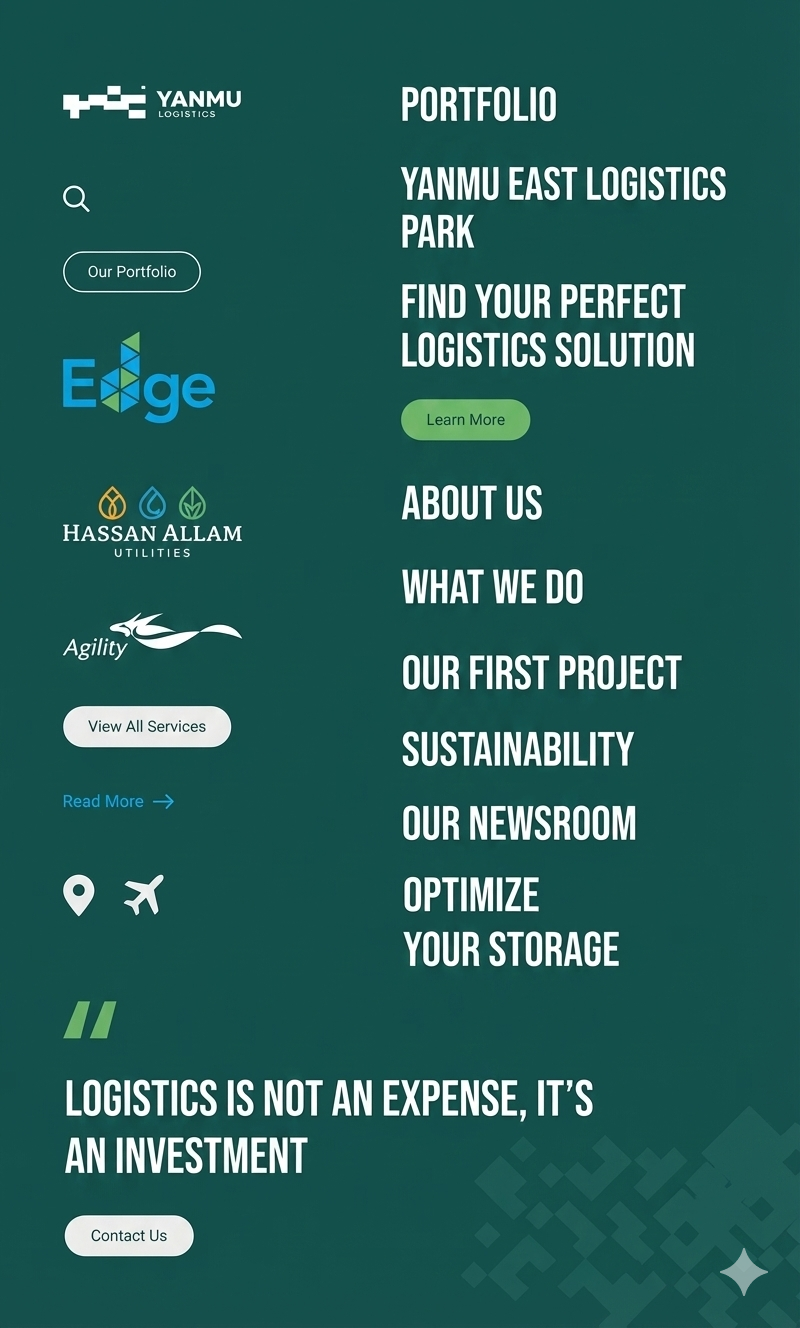Open the search icon
Screen dimensions: 800x1328
click(76, 200)
